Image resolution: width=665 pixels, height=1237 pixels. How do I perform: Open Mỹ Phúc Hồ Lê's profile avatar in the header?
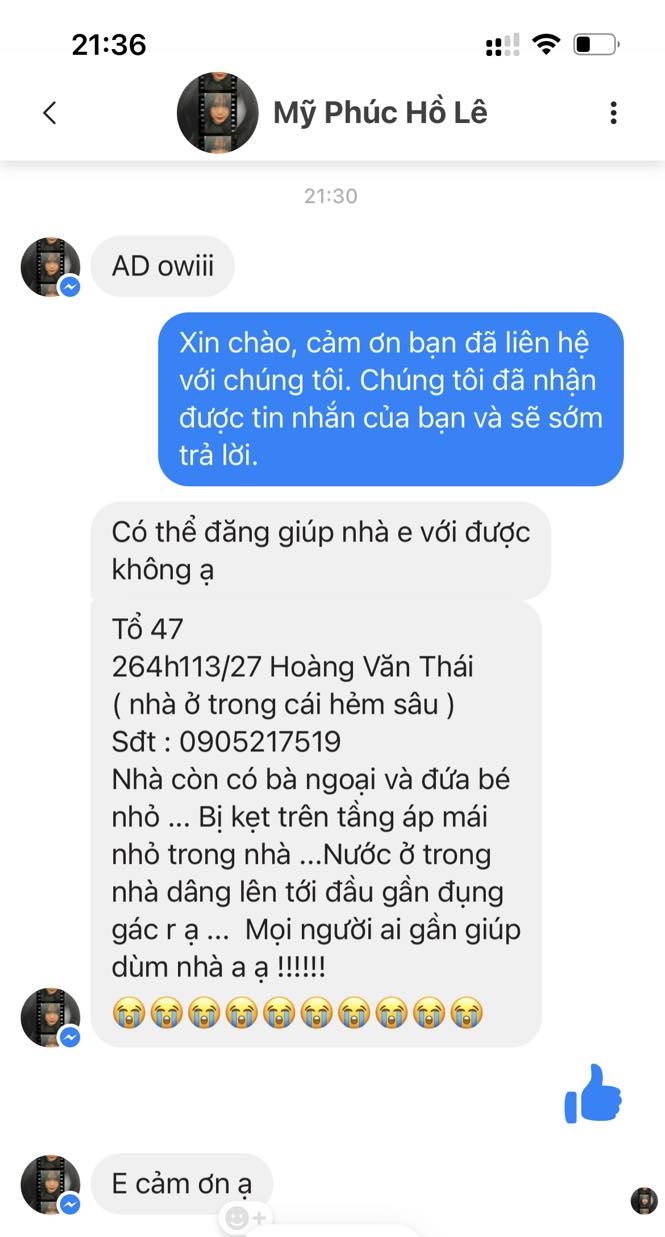217,112
